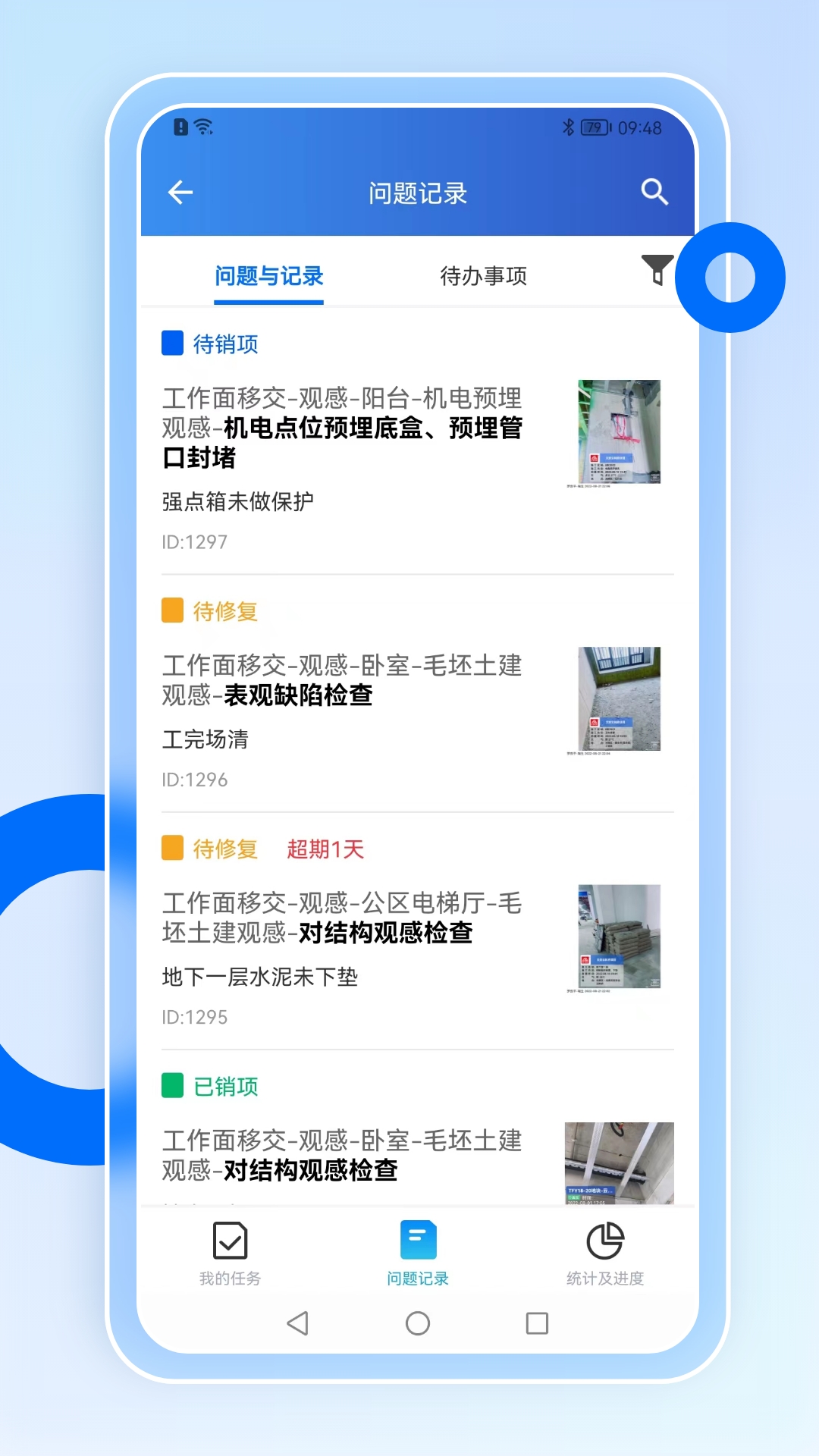Tap the orange 待修复 status marker
819x1456 pixels.
click(171, 610)
